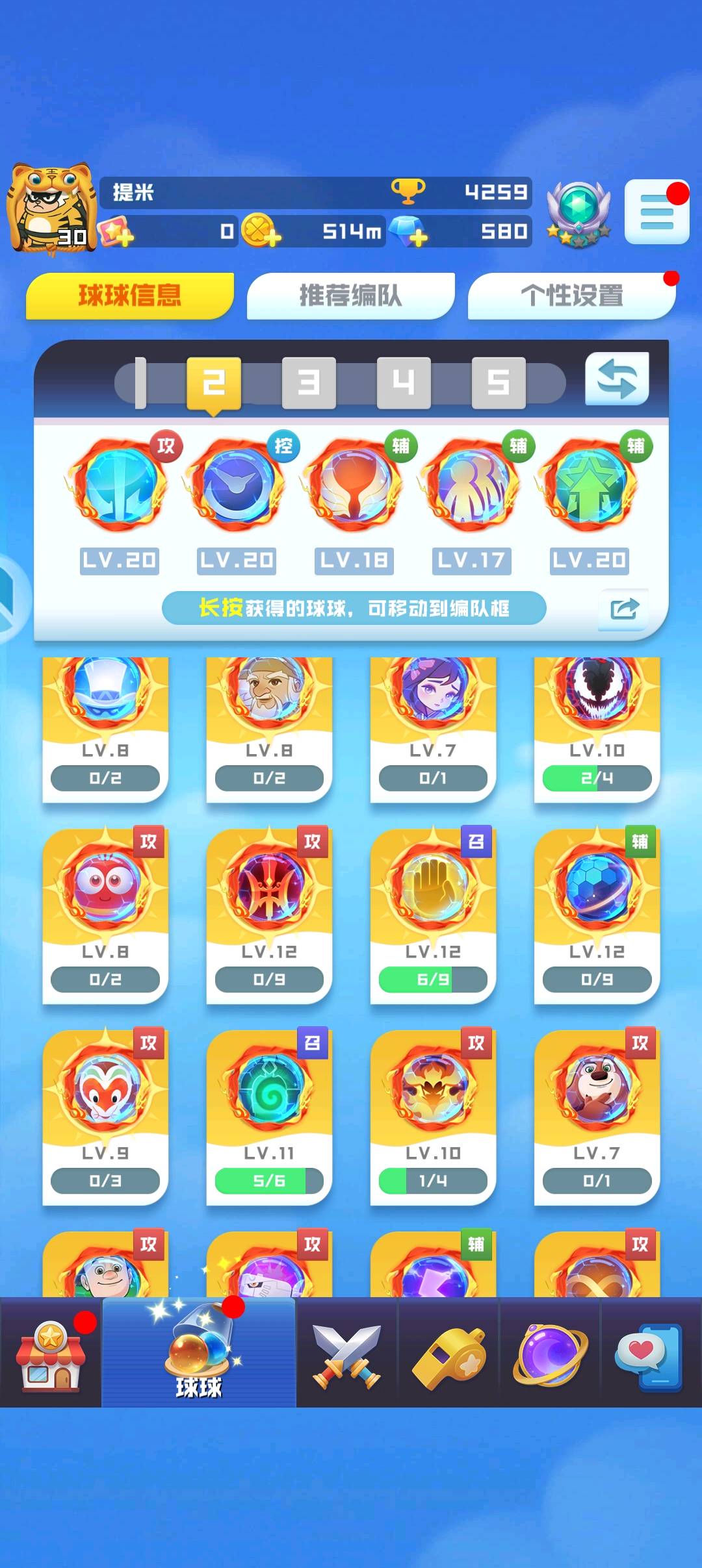Screen dimensions: 702x1568
Task: Open the hamburger menu button
Action: click(x=656, y=212)
